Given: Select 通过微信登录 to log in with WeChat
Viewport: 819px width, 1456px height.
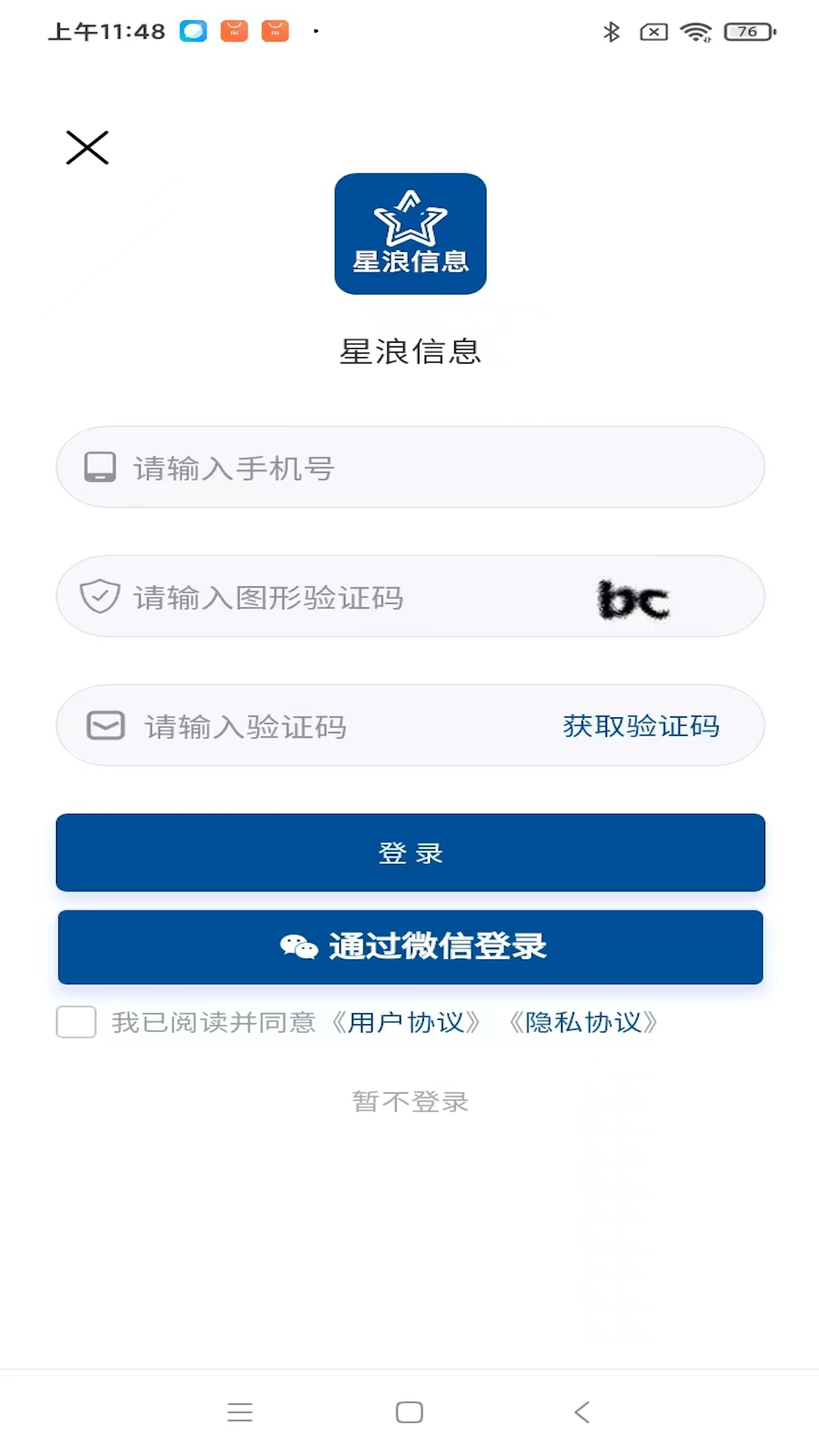Looking at the screenshot, I should click(x=409, y=947).
